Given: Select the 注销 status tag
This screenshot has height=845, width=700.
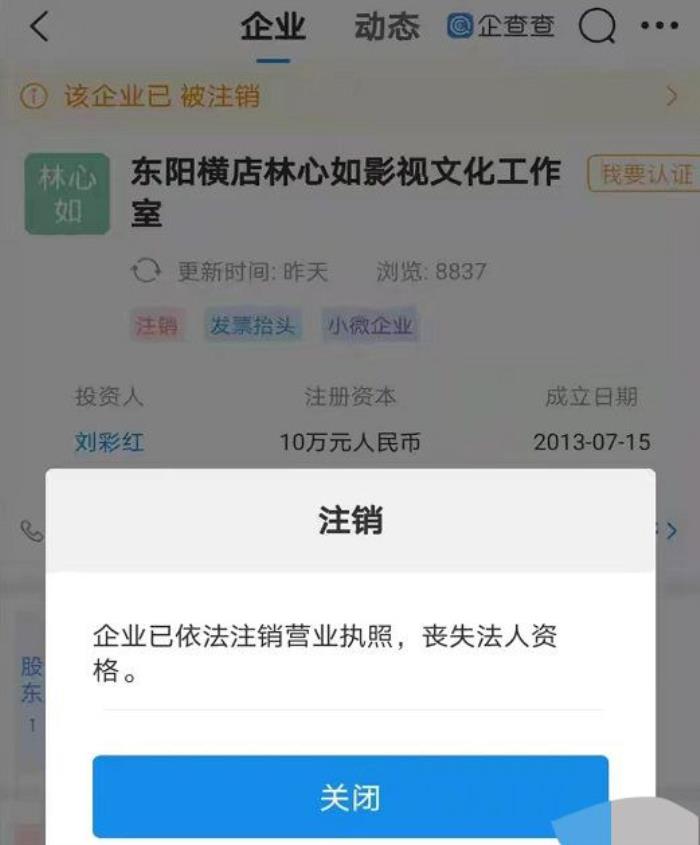Looking at the screenshot, I should (156, 325).
